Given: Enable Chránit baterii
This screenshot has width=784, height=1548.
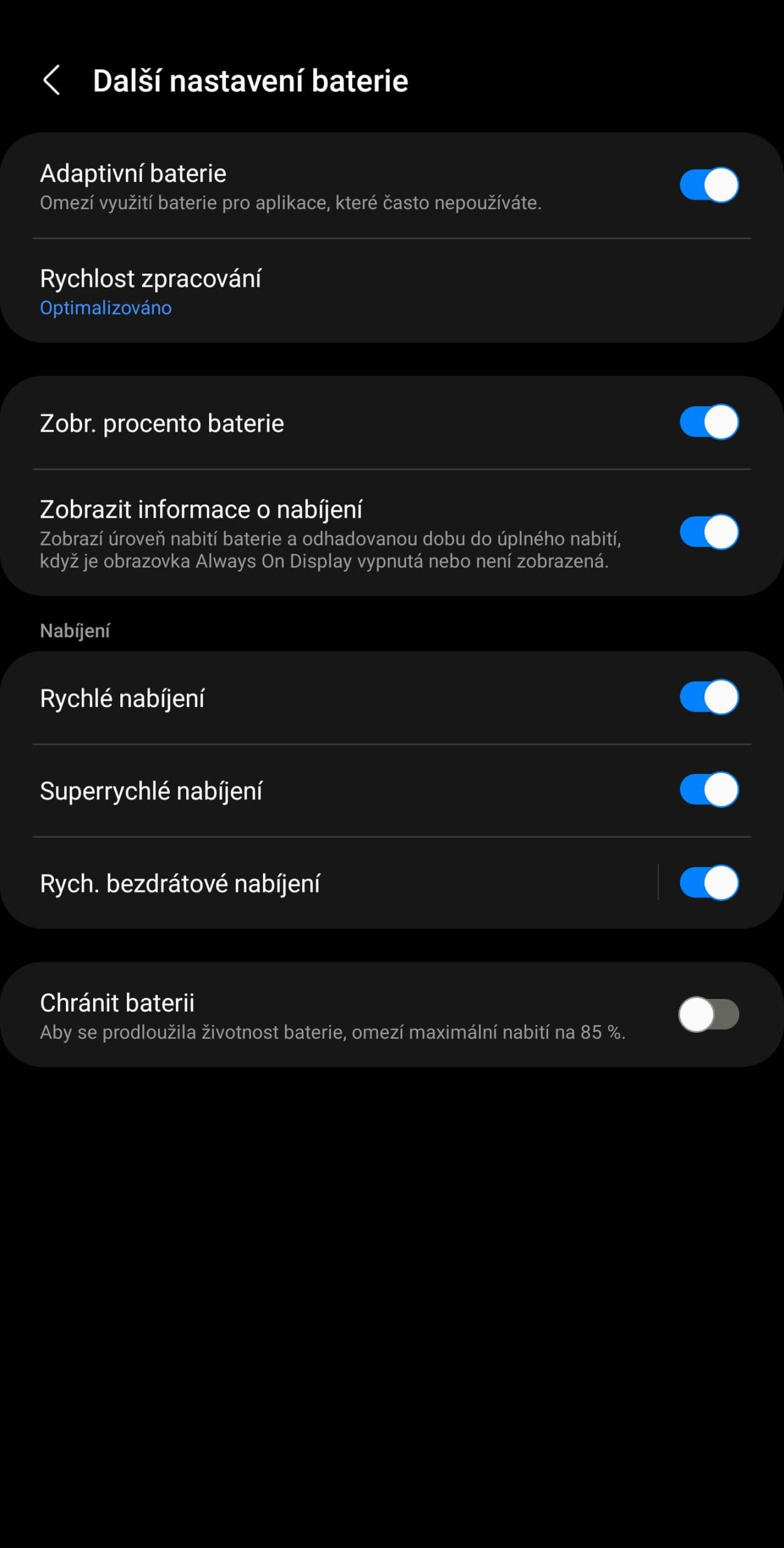Looking at the screenshot, I should point(708,1014).
